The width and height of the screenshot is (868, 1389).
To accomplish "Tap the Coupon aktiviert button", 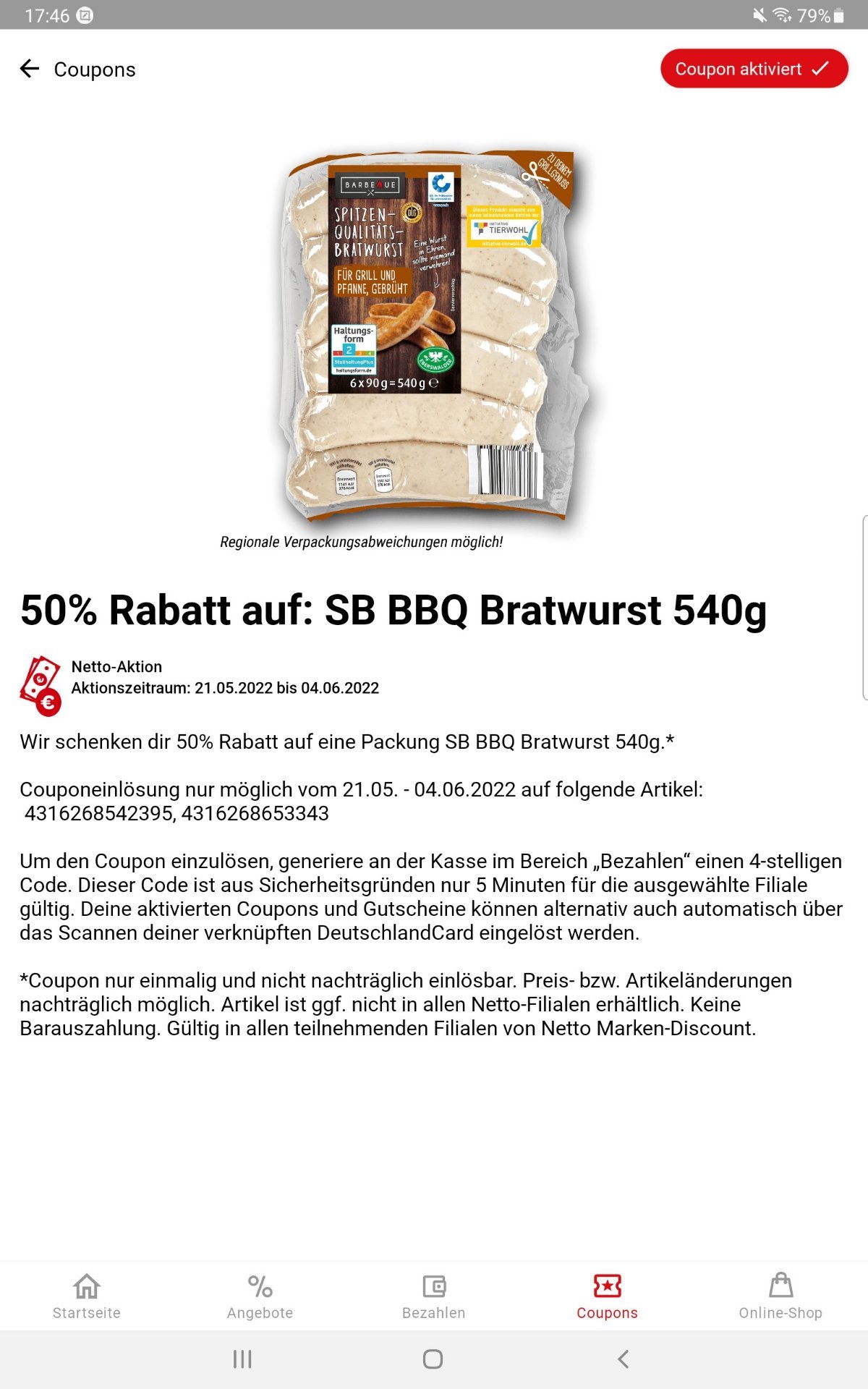I will point(754,69).
